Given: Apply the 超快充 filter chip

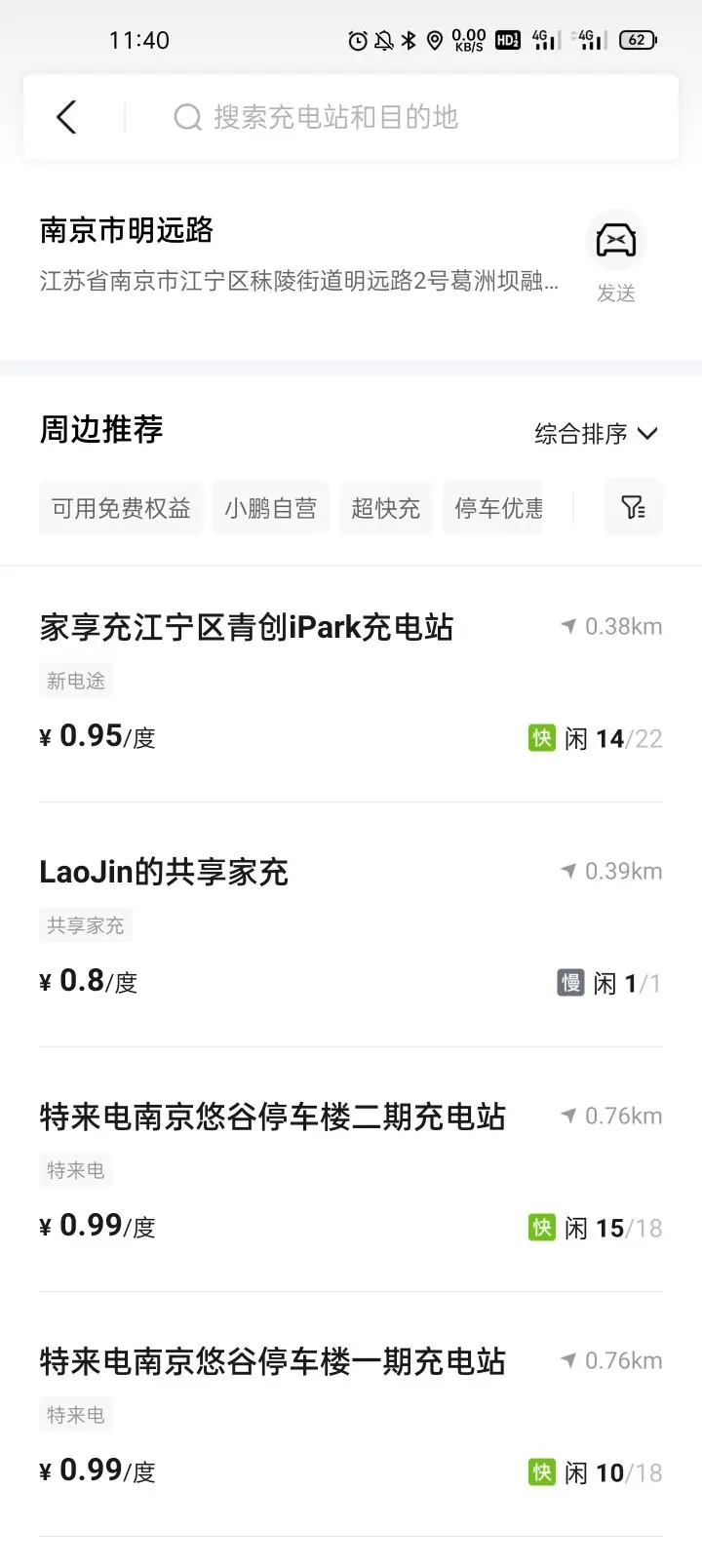Looking at the screenshot, I should (385, 508).
